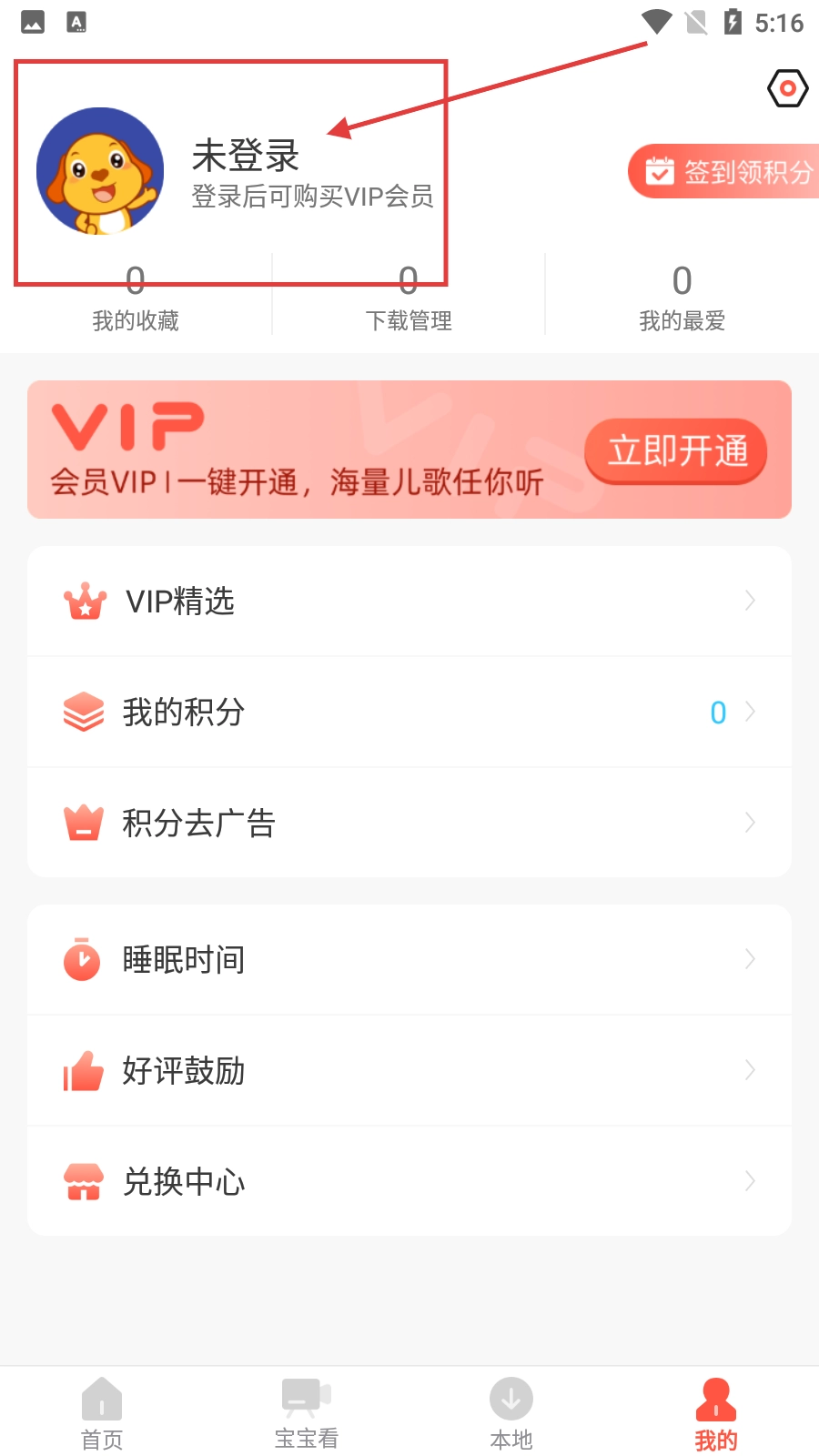Image resolution: width=819 pixels, height=1456 pixels.
Task: Open 睡眠时间 settings
Action: pos(409,959)
